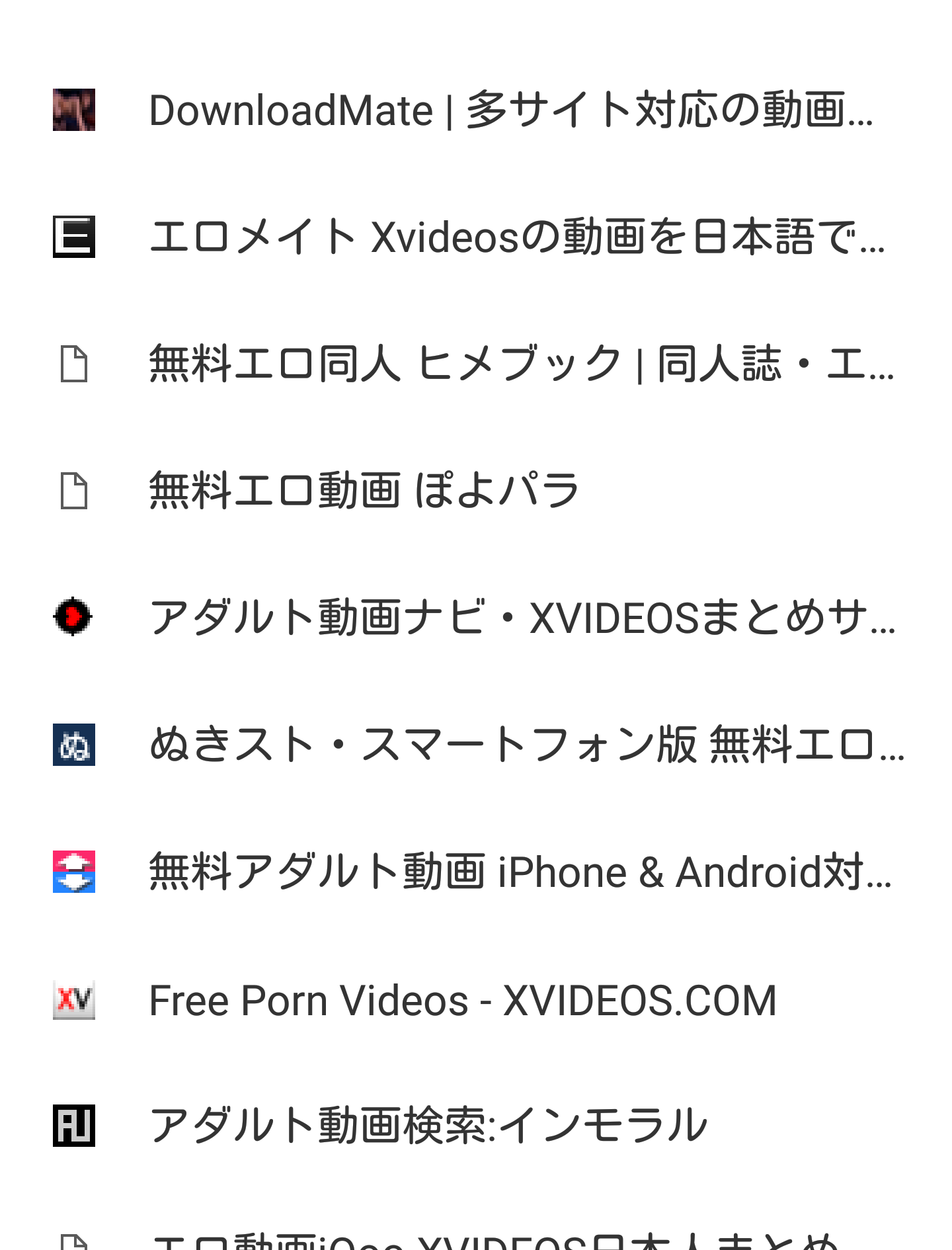Open Free Porn Videos - XVIDEOS.COM entry
The height and width of the screenshot is (1250, 952).
[x=463, y=1000]
